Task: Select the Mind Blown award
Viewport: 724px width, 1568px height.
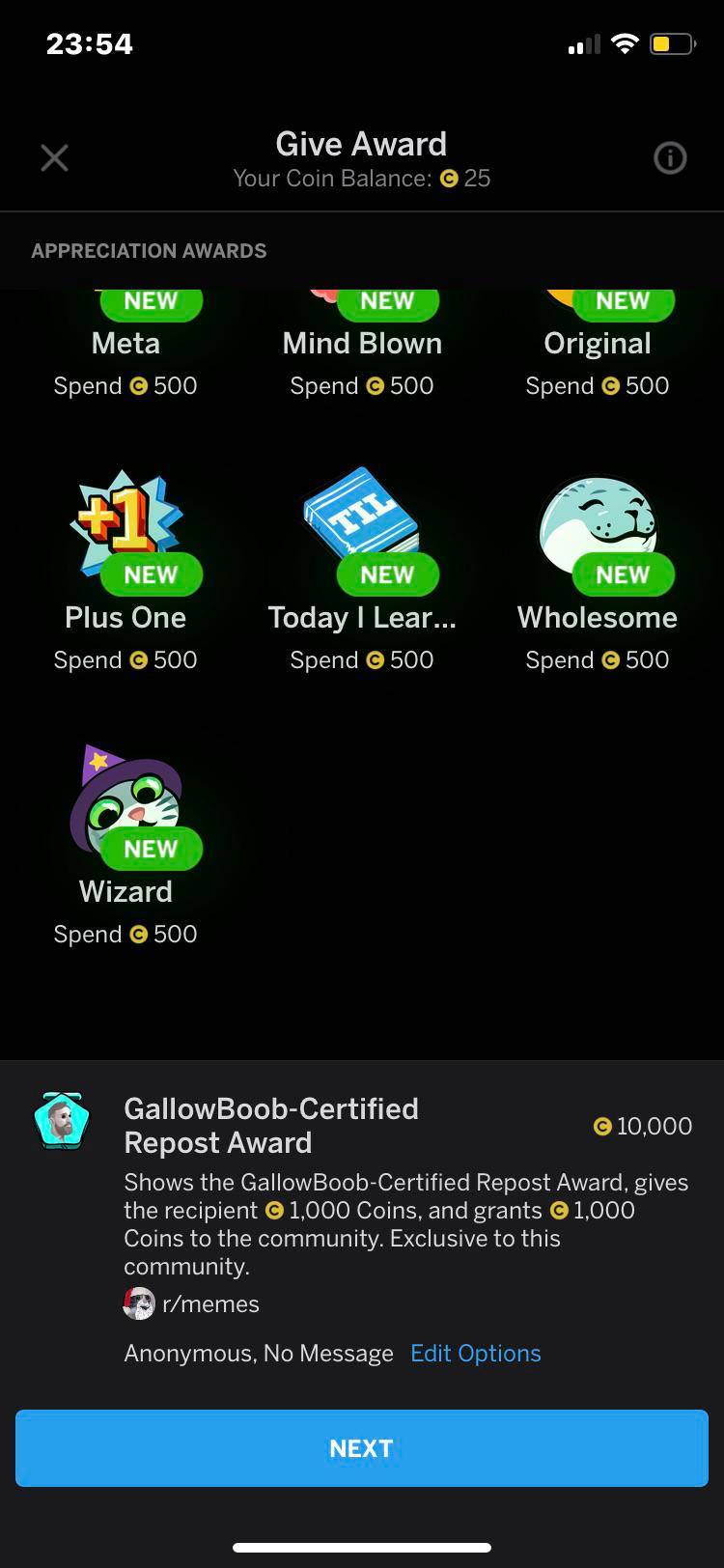Action: [361, 343]
